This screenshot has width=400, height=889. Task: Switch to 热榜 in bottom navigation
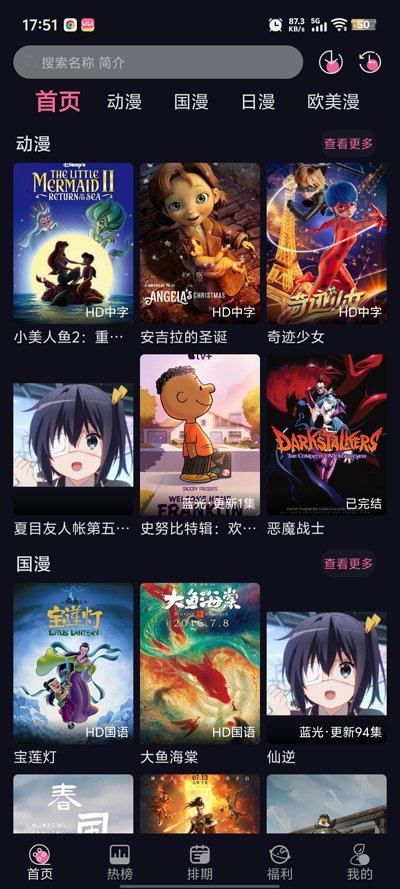pos(120,862)
